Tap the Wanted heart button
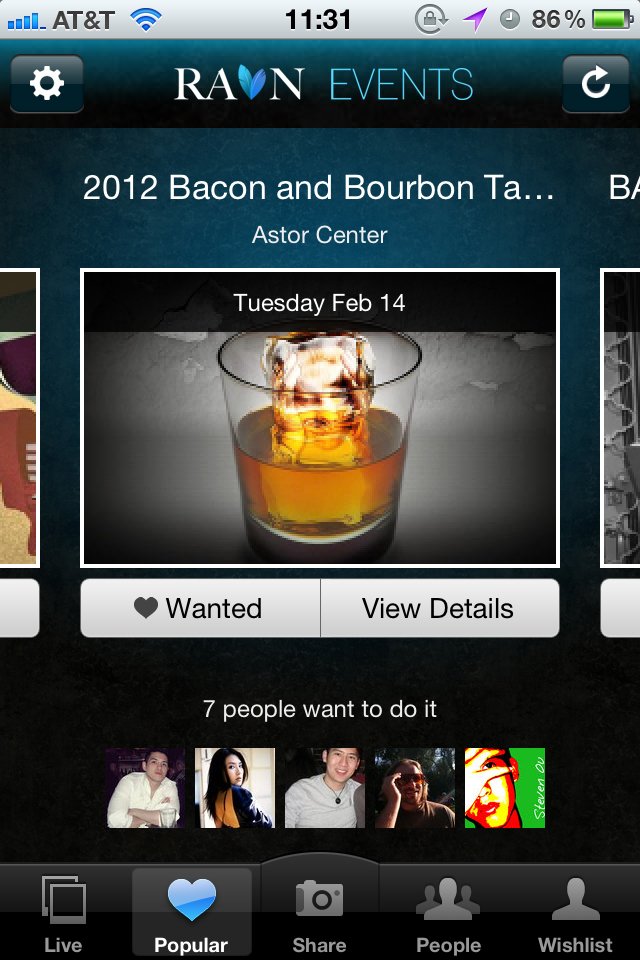 point(200,608)
